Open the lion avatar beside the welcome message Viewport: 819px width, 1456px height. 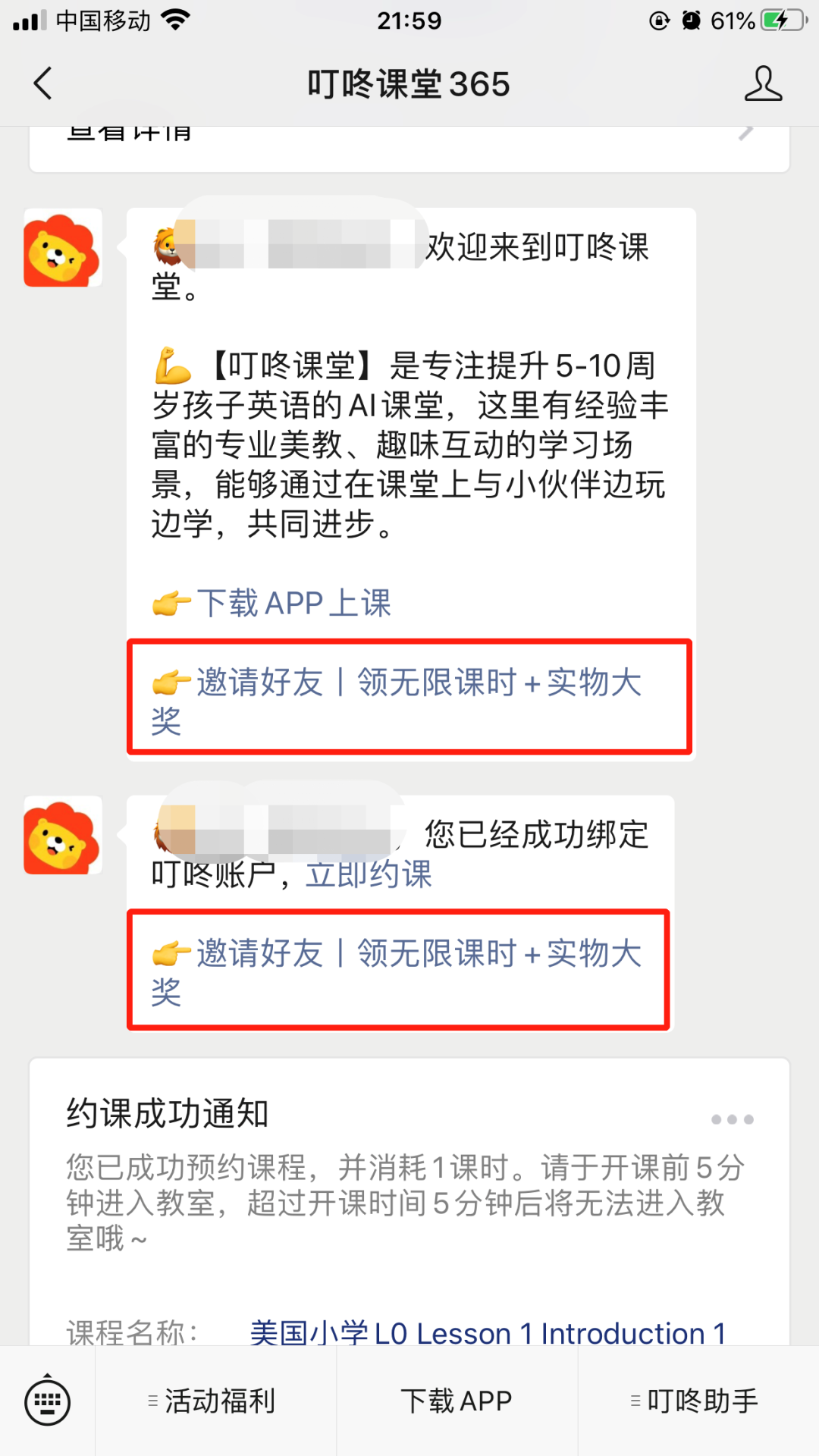click(62, 248)
